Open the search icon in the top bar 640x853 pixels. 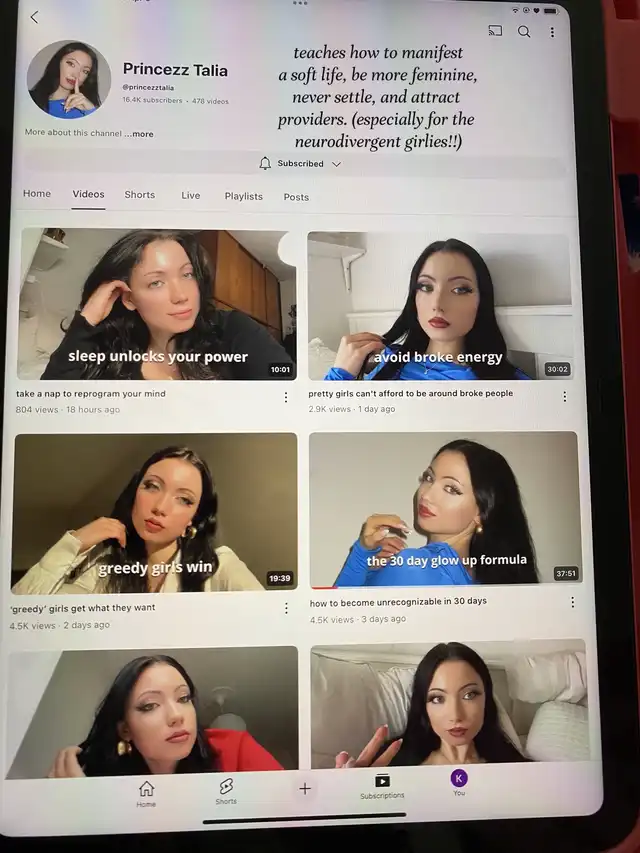click(524, 32)
